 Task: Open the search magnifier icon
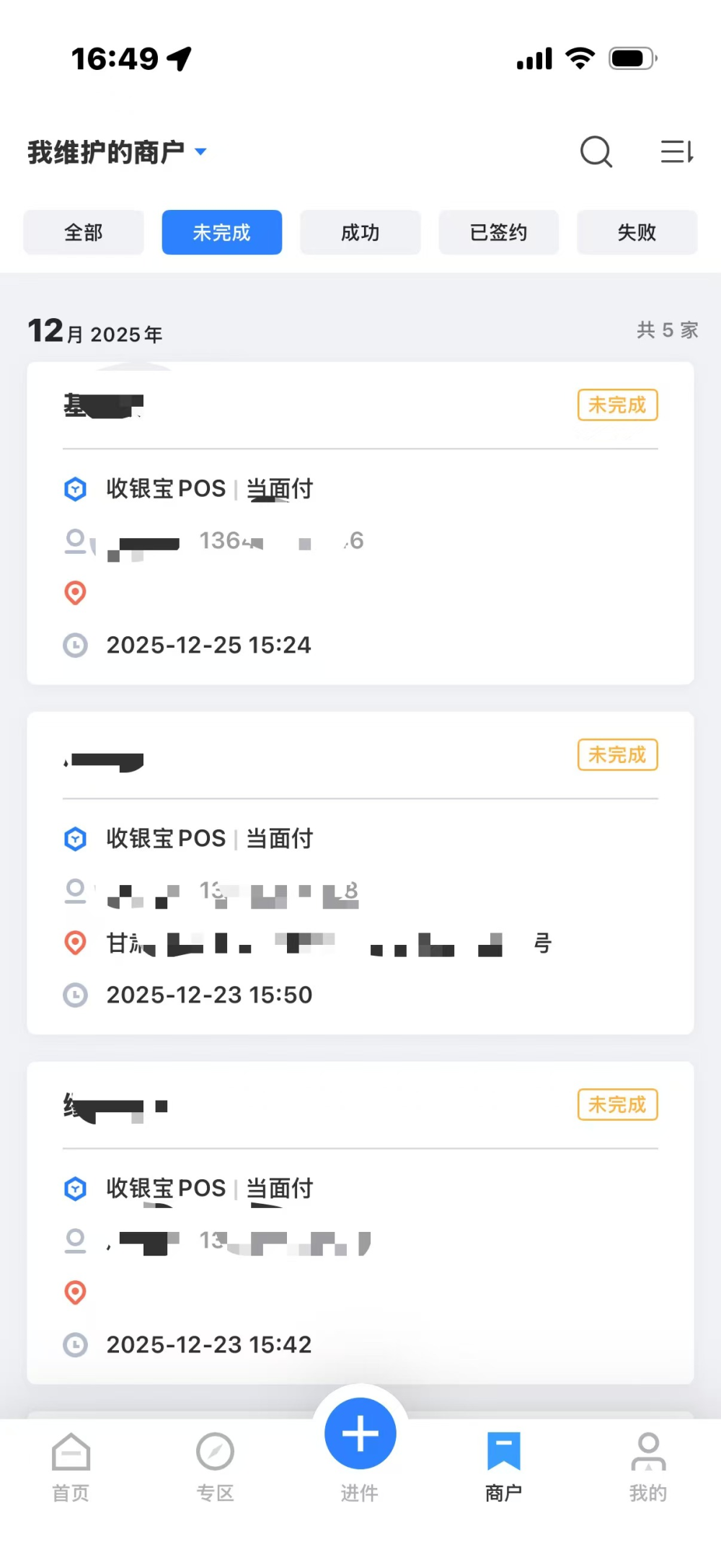pos(596,152)
